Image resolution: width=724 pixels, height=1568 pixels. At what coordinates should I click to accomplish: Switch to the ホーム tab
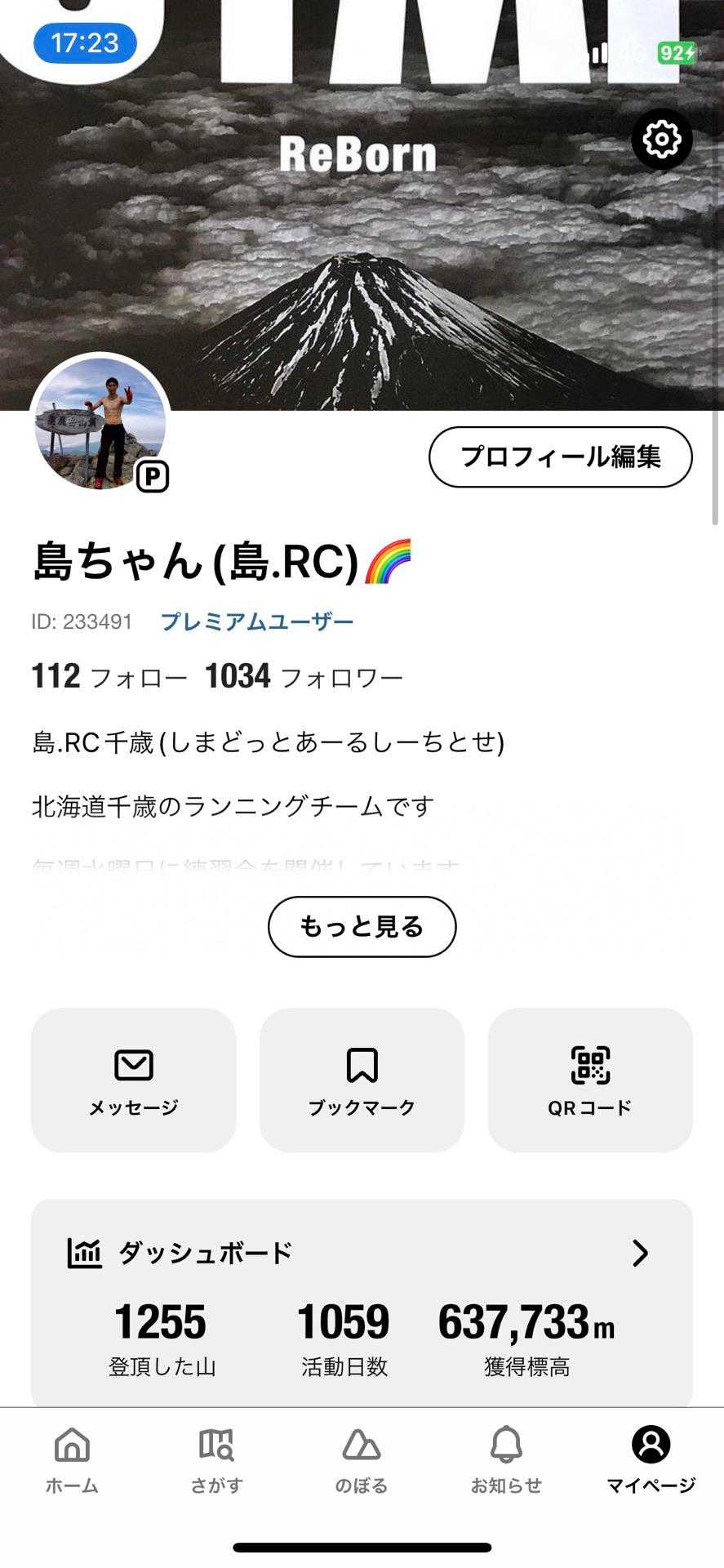[72, 1460]
